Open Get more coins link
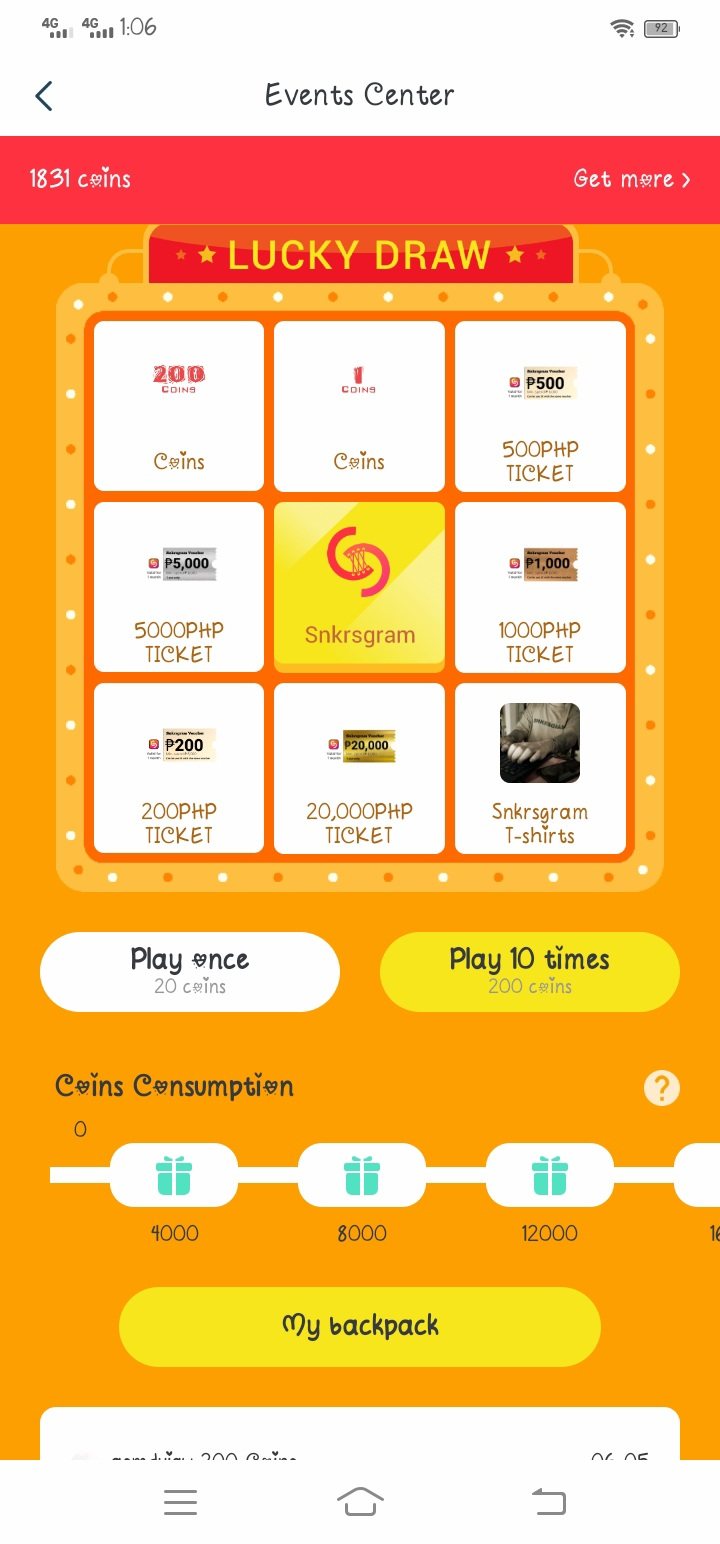 [631, 179]
